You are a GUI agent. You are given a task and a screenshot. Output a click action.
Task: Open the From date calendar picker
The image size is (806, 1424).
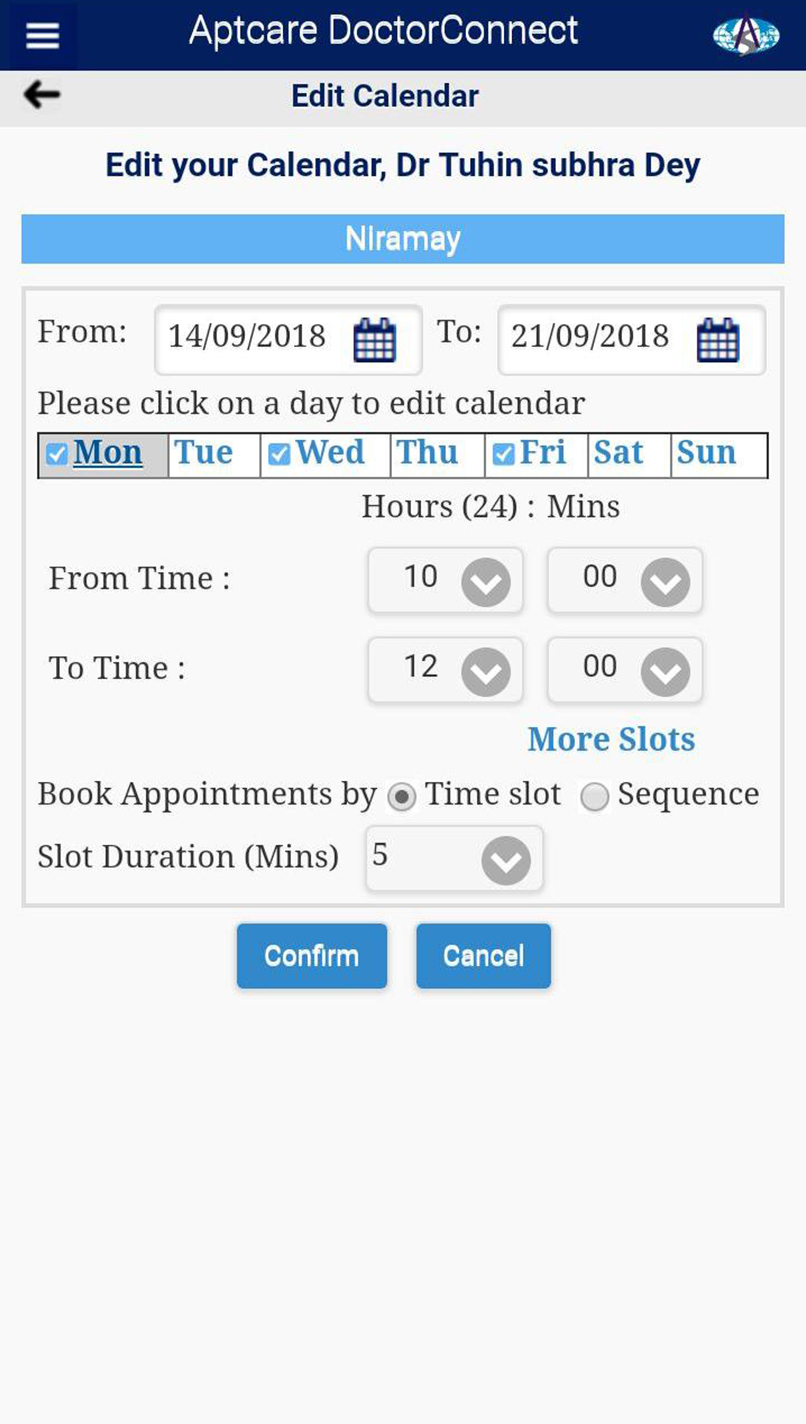375,340
